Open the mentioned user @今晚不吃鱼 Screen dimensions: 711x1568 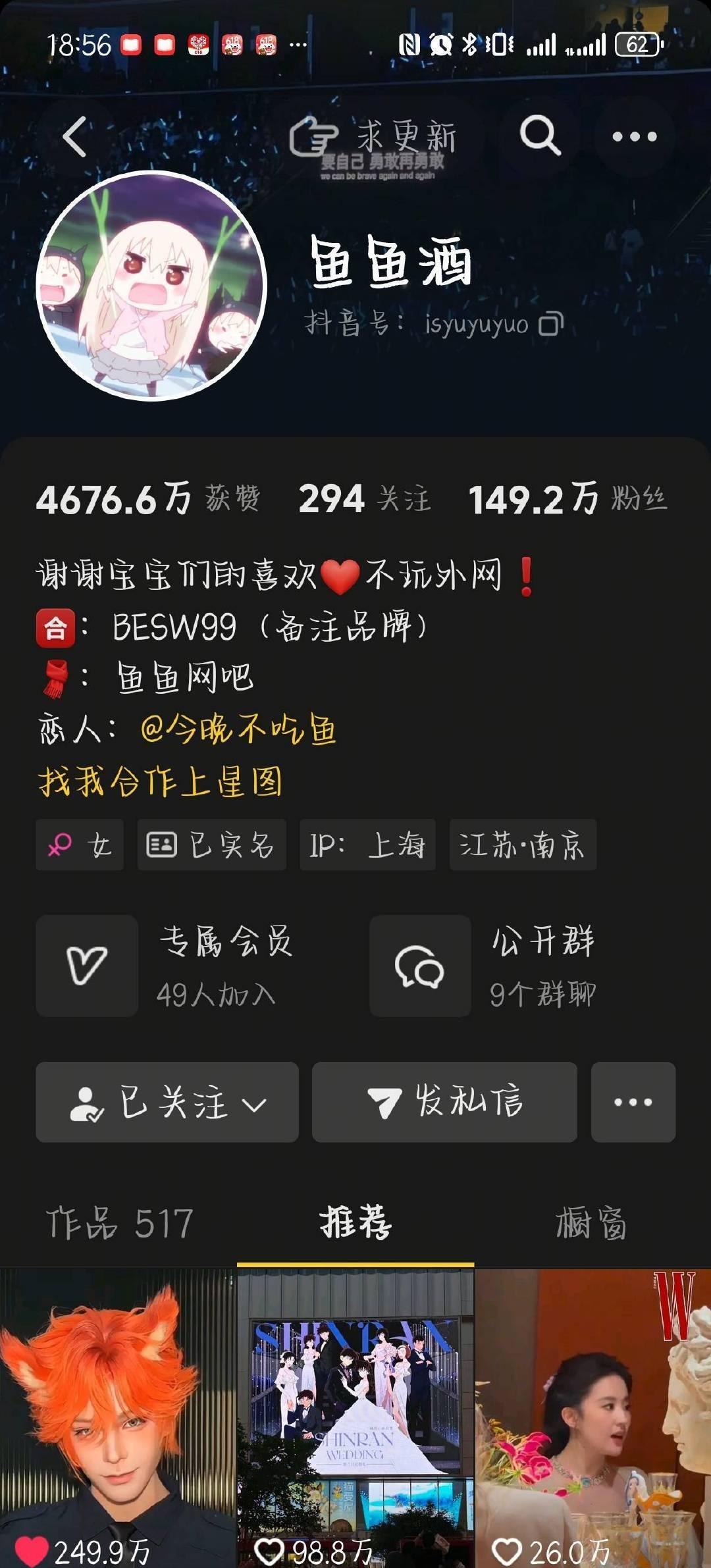(238, 729)
